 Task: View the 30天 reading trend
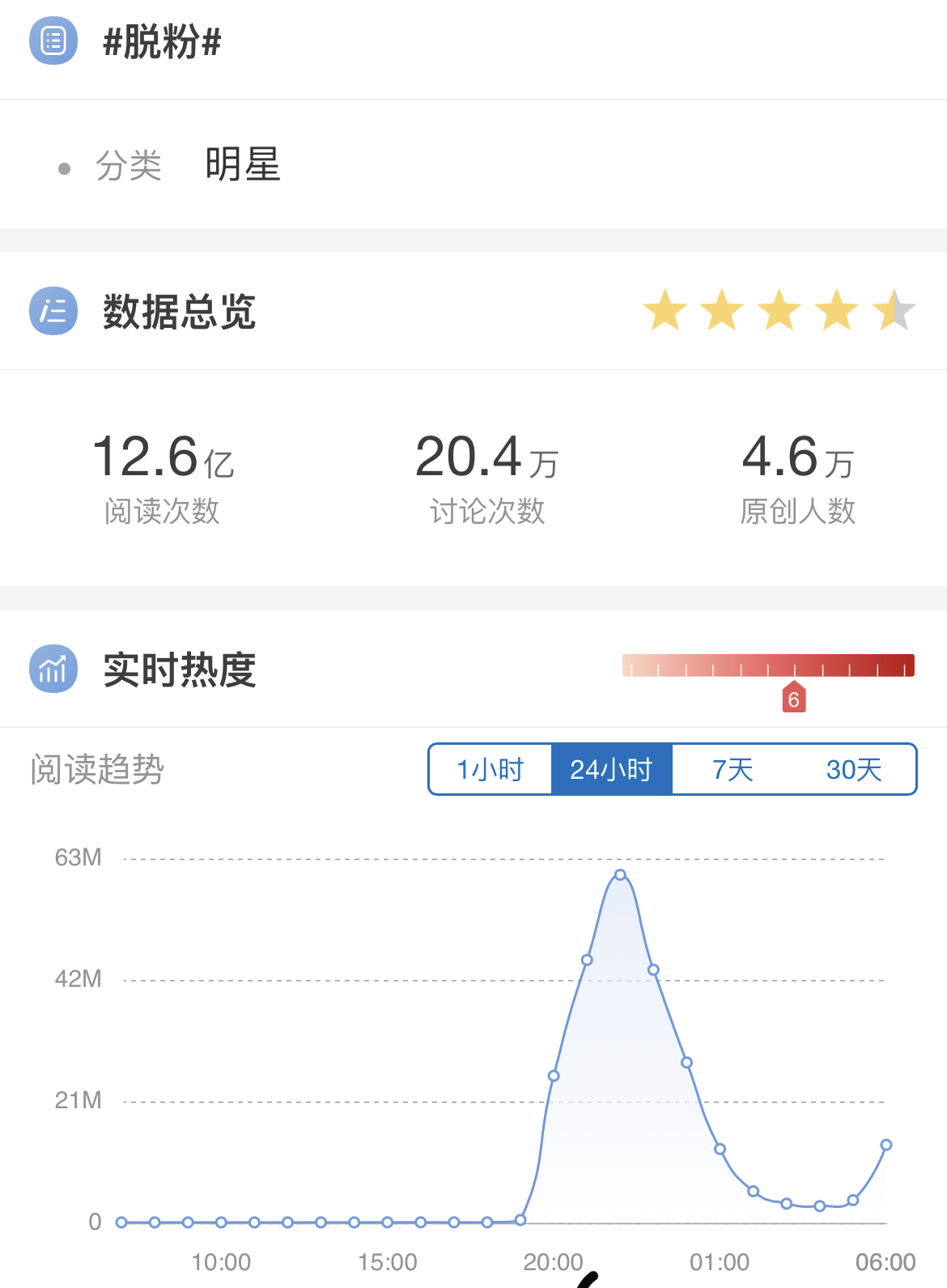(x=854, y=769)
